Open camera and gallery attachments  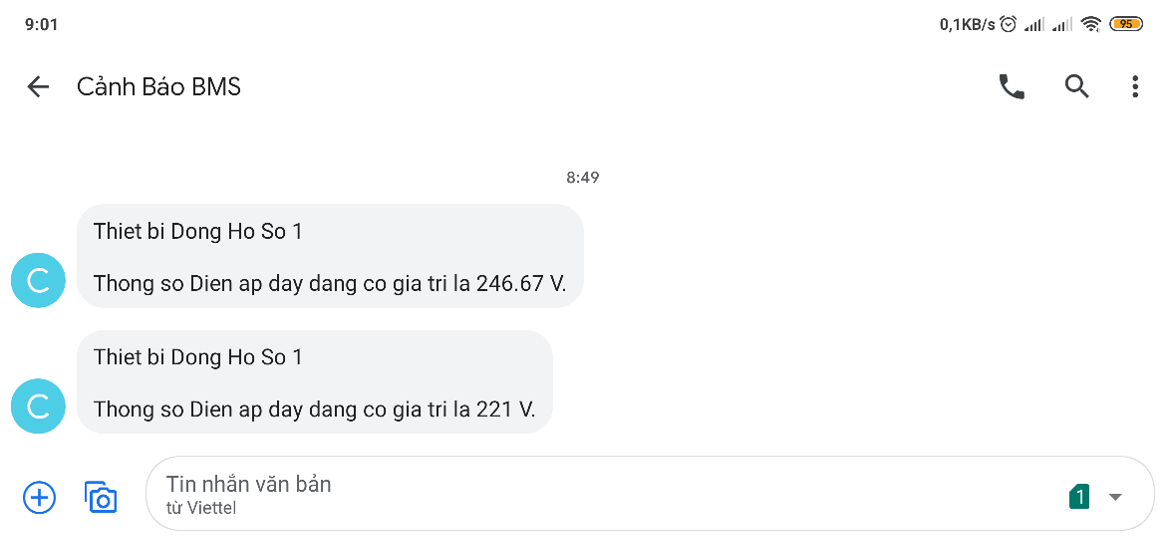tap(101, 497)
